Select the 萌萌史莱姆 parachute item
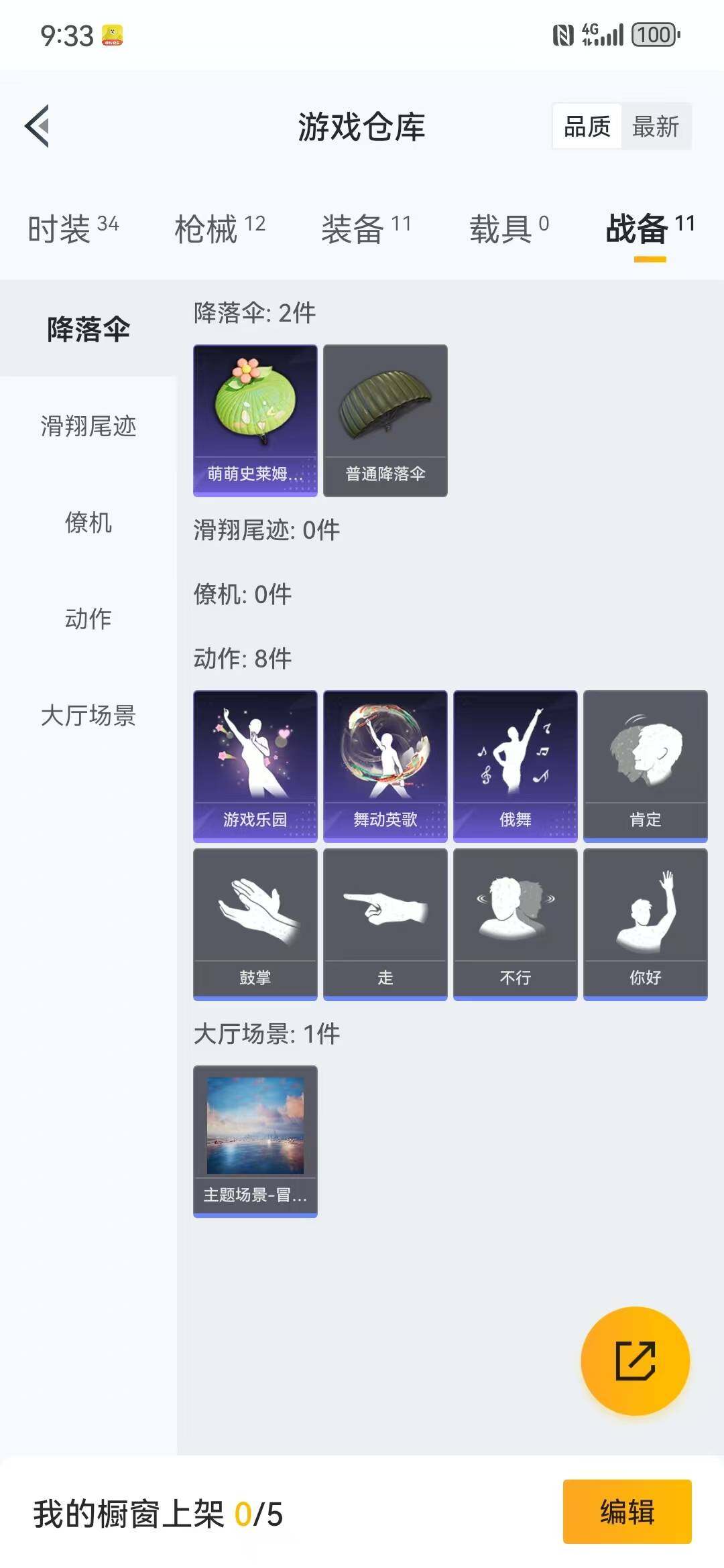724x1568 pixels. 255,419
